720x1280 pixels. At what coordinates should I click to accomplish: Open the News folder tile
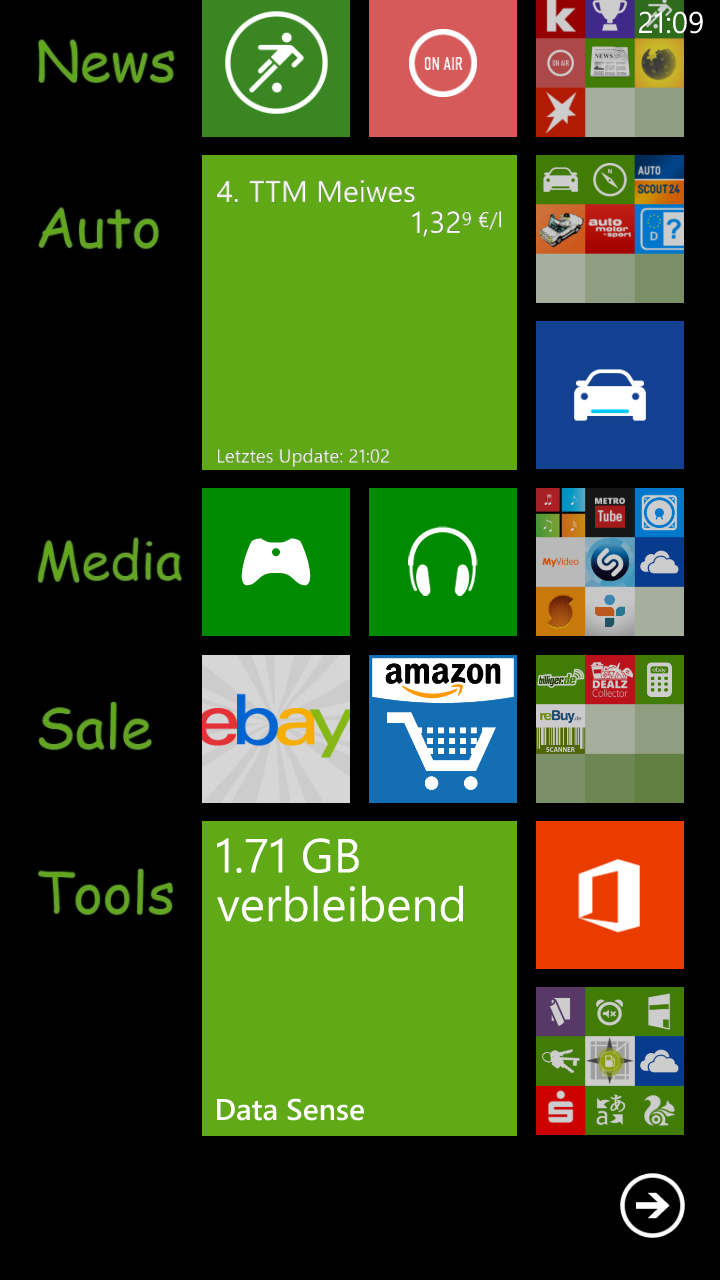click(x=610, y=68)
